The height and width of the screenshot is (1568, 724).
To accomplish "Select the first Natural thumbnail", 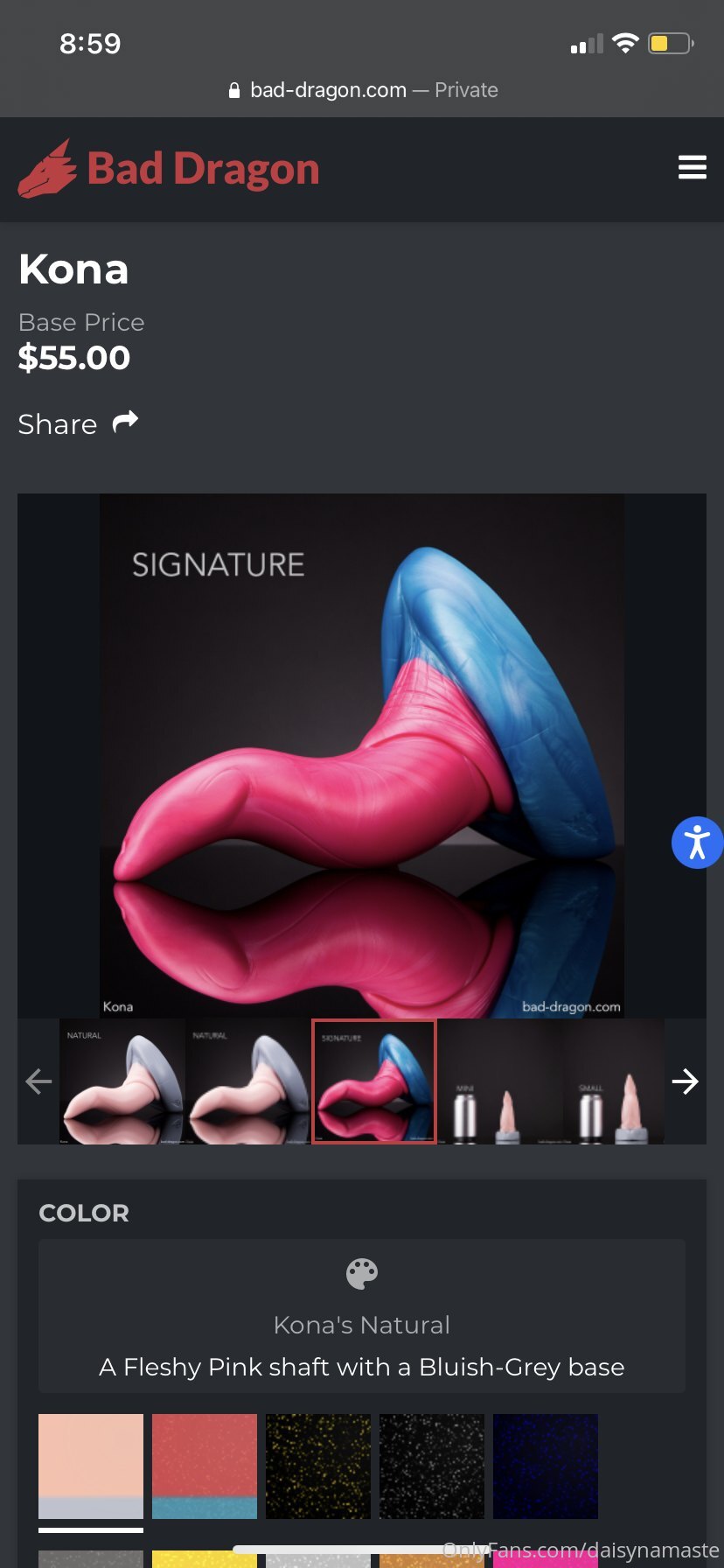I will 122,1081.
